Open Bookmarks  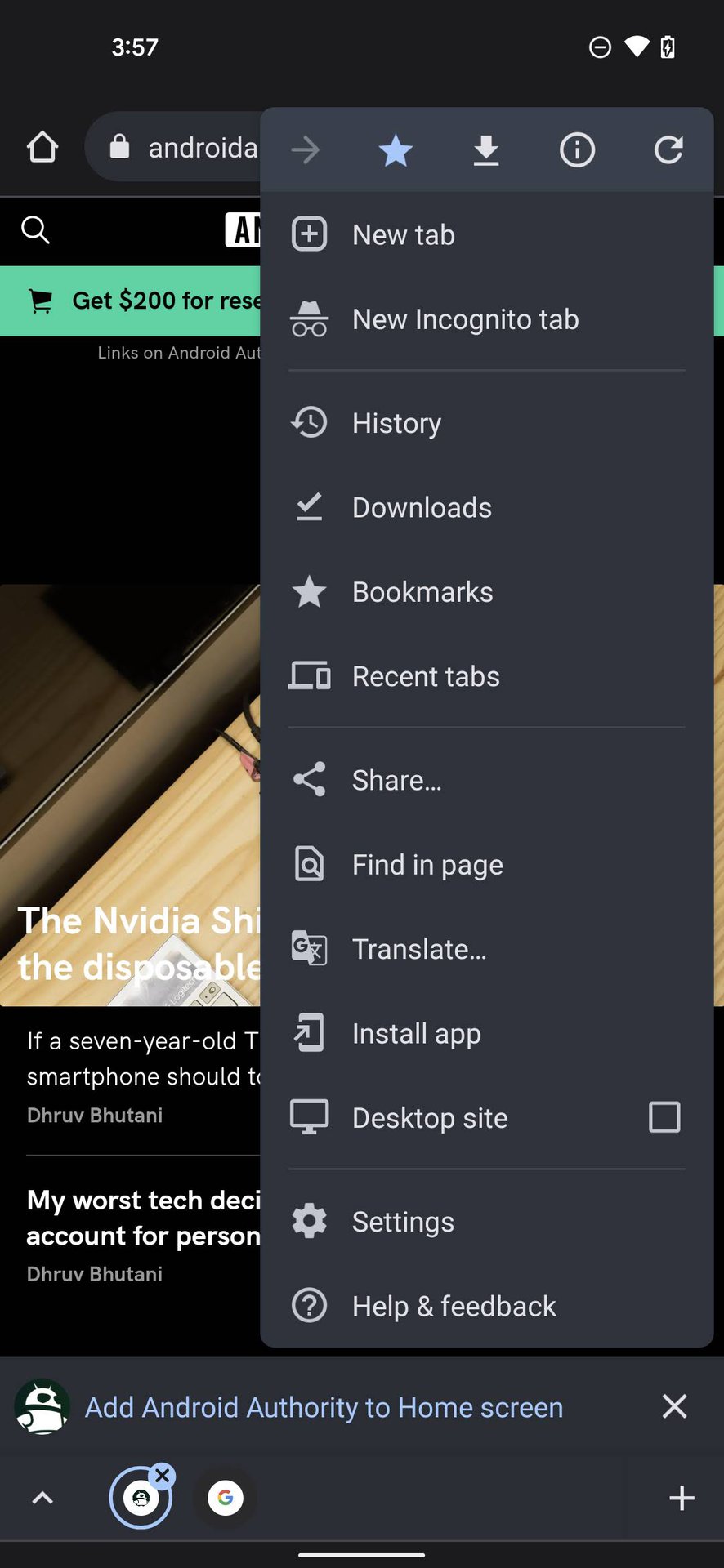422,592
